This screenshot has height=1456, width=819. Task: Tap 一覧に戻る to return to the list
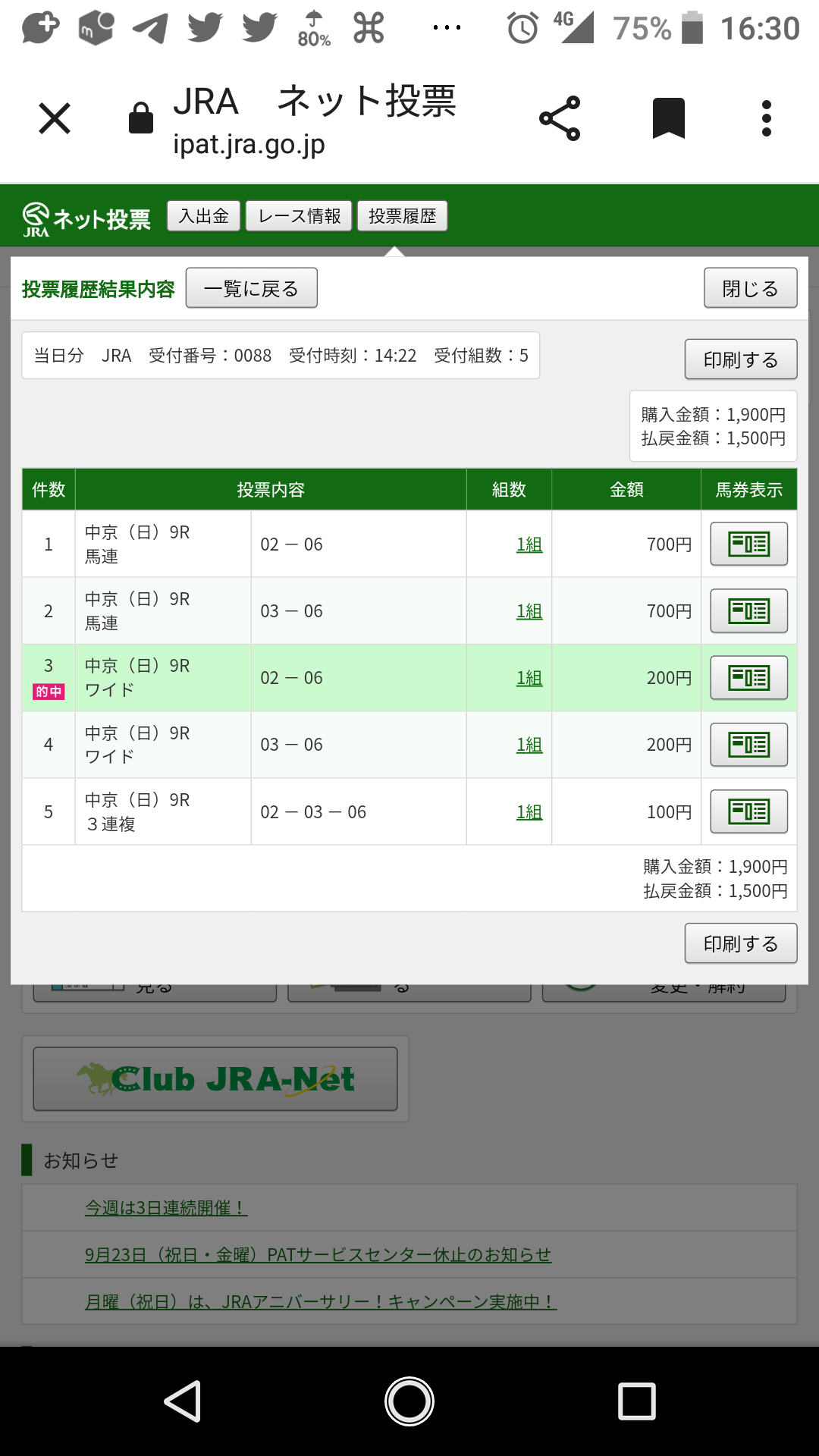251,288
